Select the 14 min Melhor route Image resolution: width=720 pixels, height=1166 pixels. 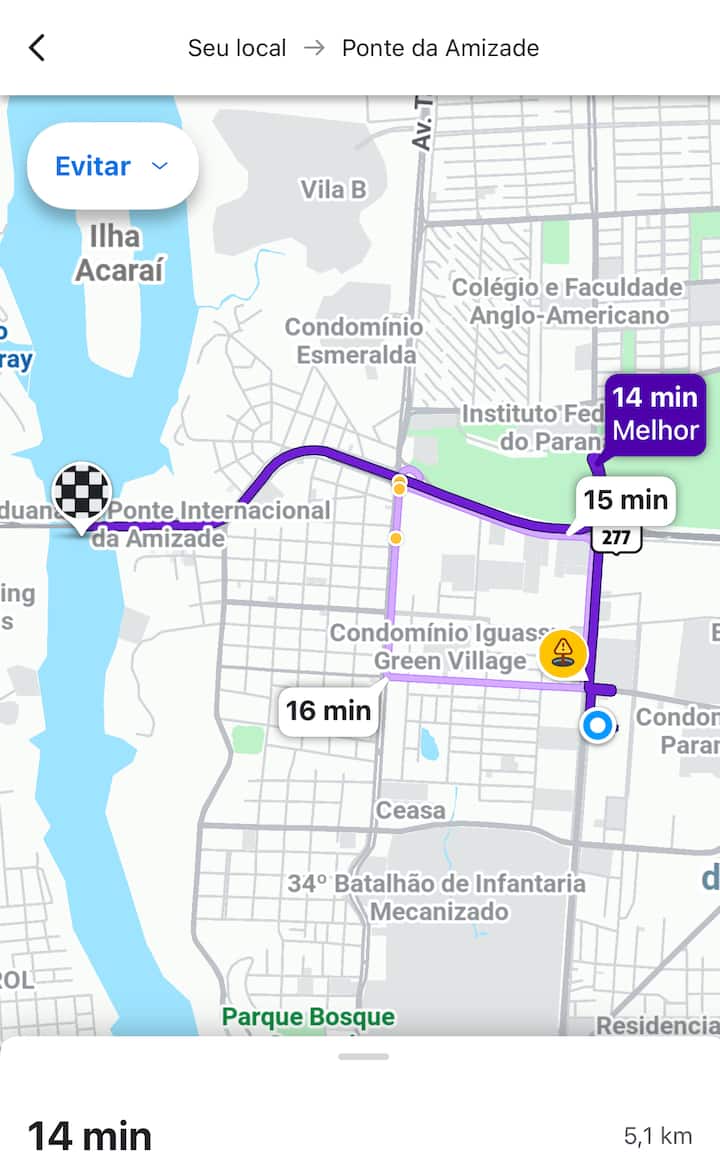pos(655,414)
